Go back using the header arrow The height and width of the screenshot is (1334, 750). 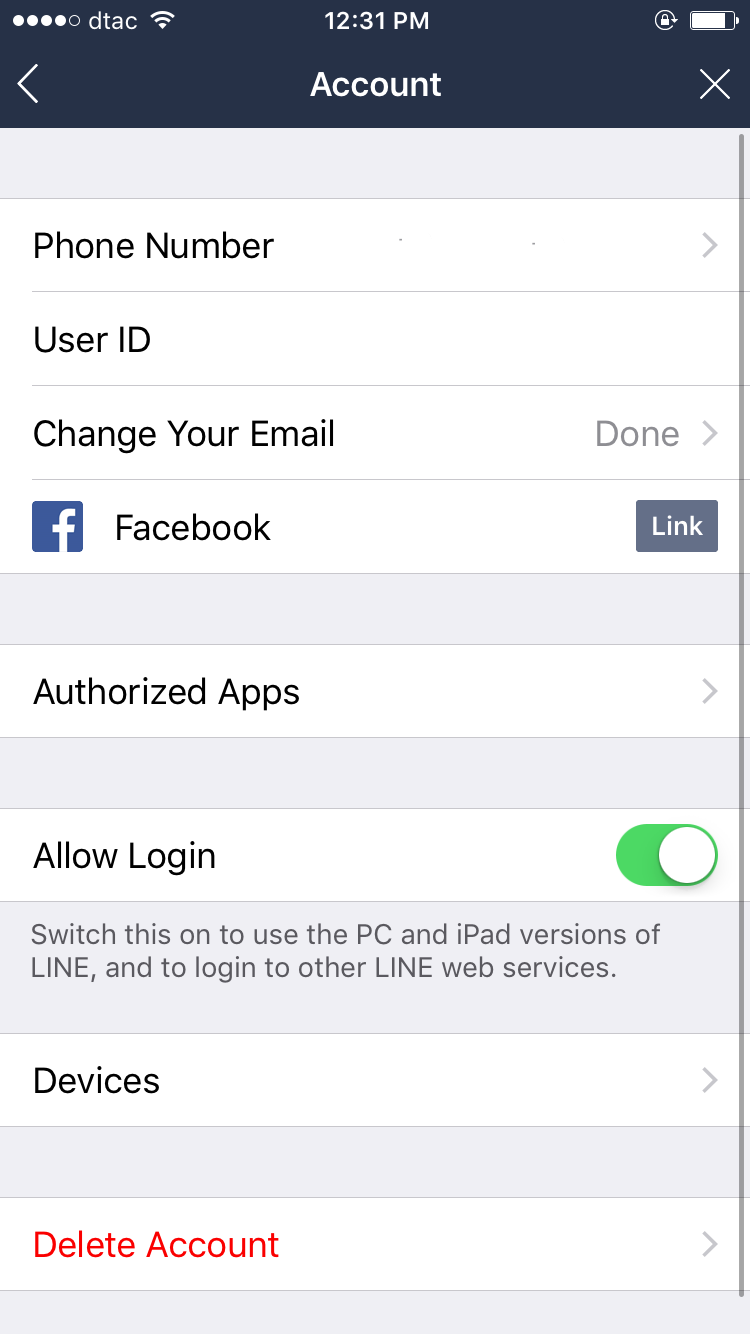(x=29, y=84)
